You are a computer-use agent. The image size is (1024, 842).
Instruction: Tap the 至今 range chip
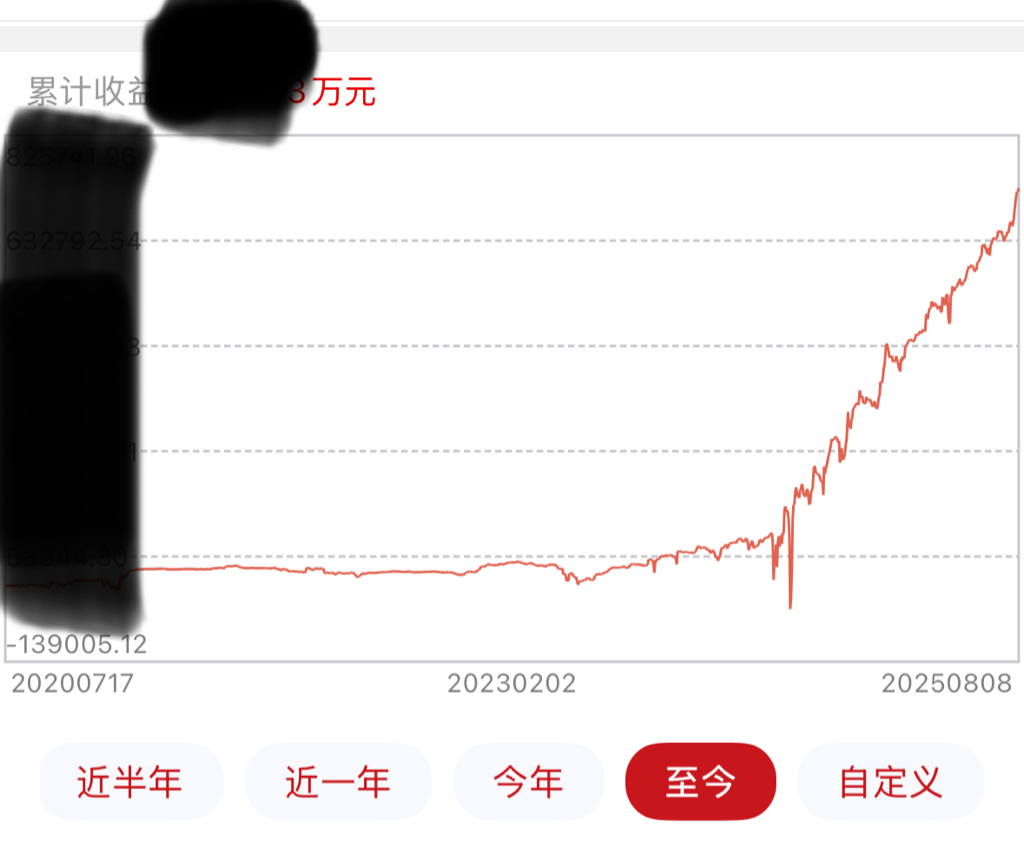point(701,781)
